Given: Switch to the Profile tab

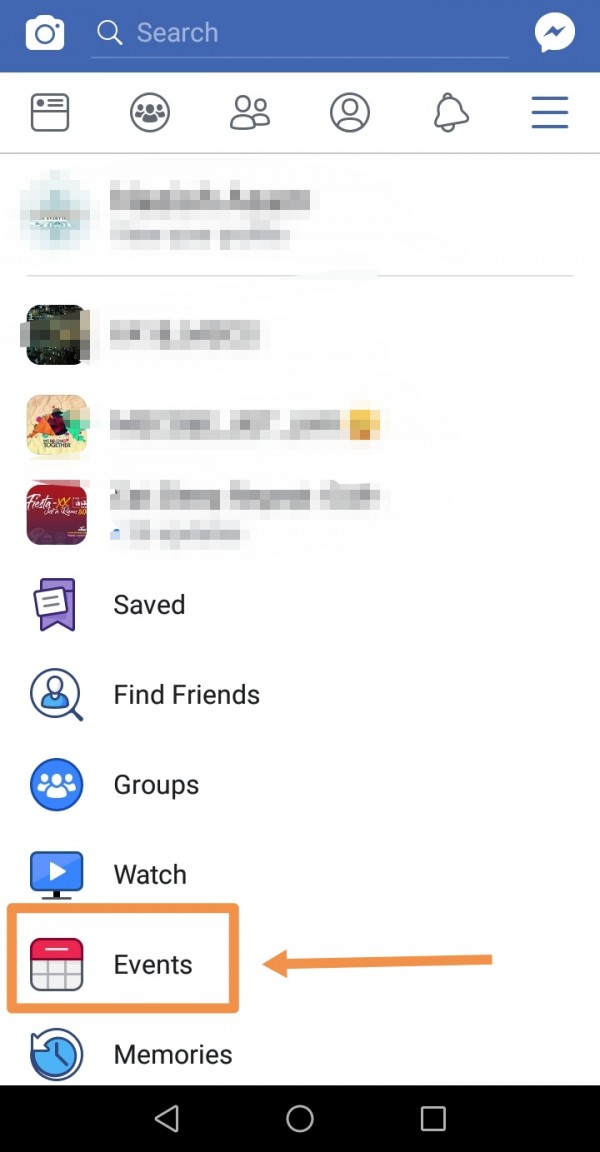Looking at the screenshot, I should pos(350,113).
